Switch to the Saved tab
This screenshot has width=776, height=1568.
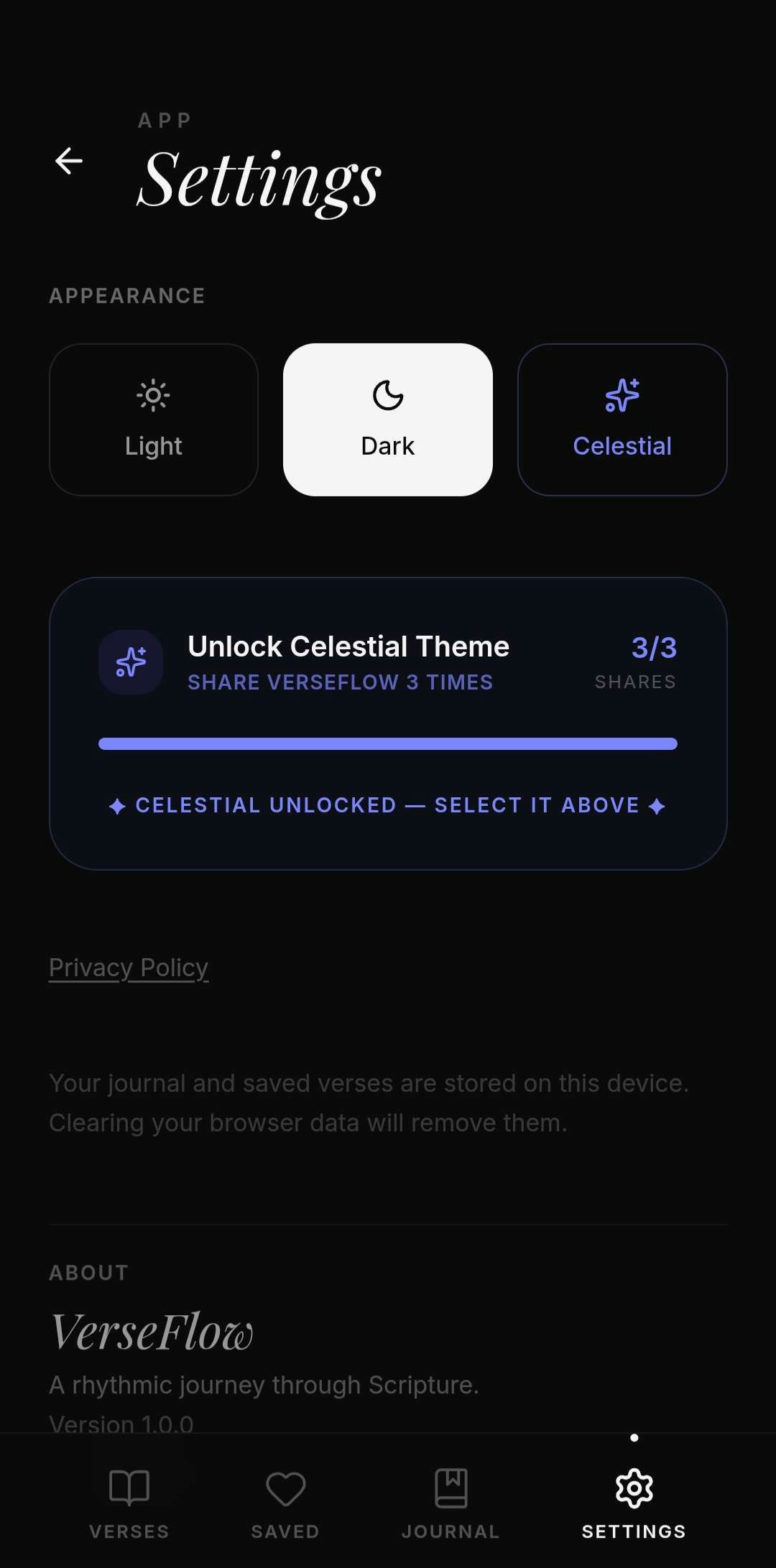(285, 1501)
